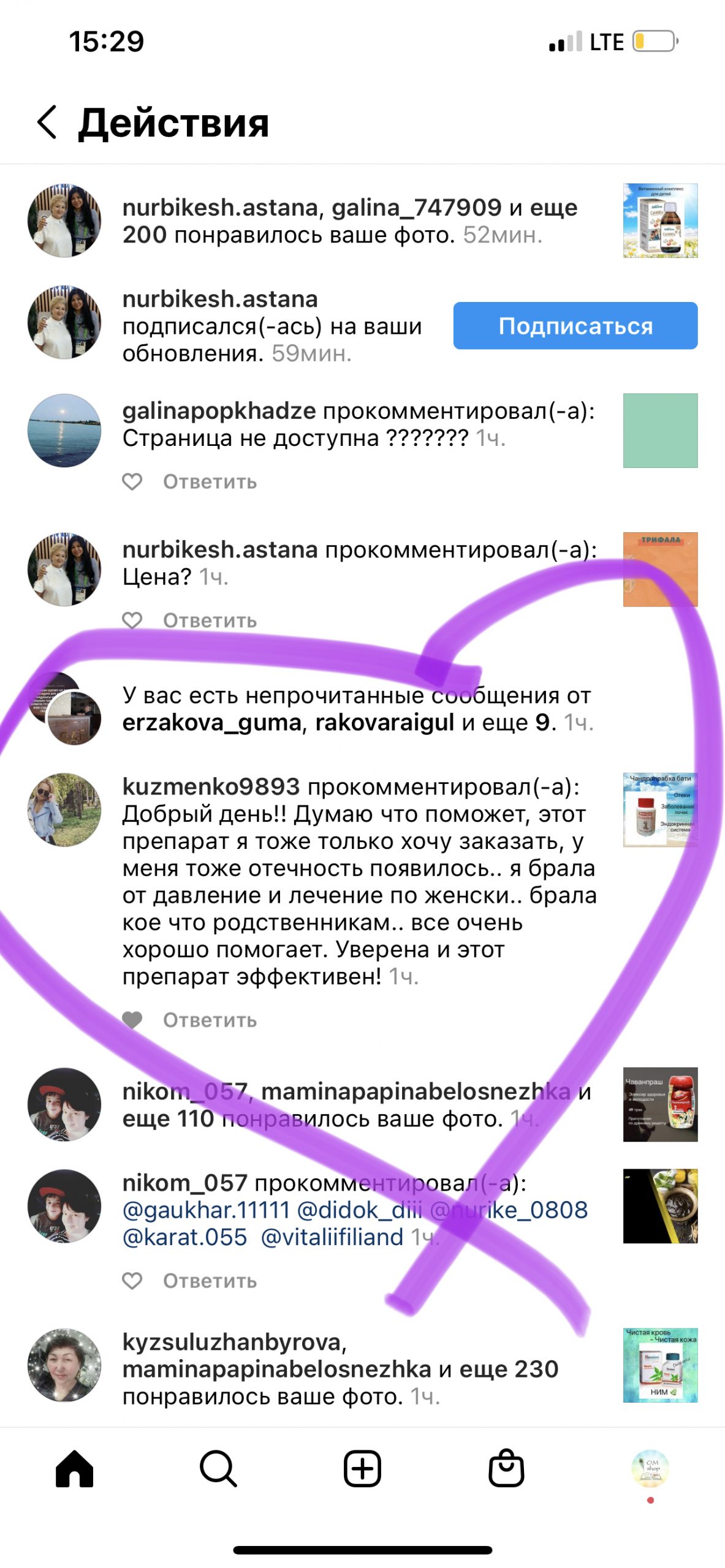The height and width of the screenshot is (1568, 725).
Task: Like nikom_057's comment with mentions
Action: tap(132, 1281)
